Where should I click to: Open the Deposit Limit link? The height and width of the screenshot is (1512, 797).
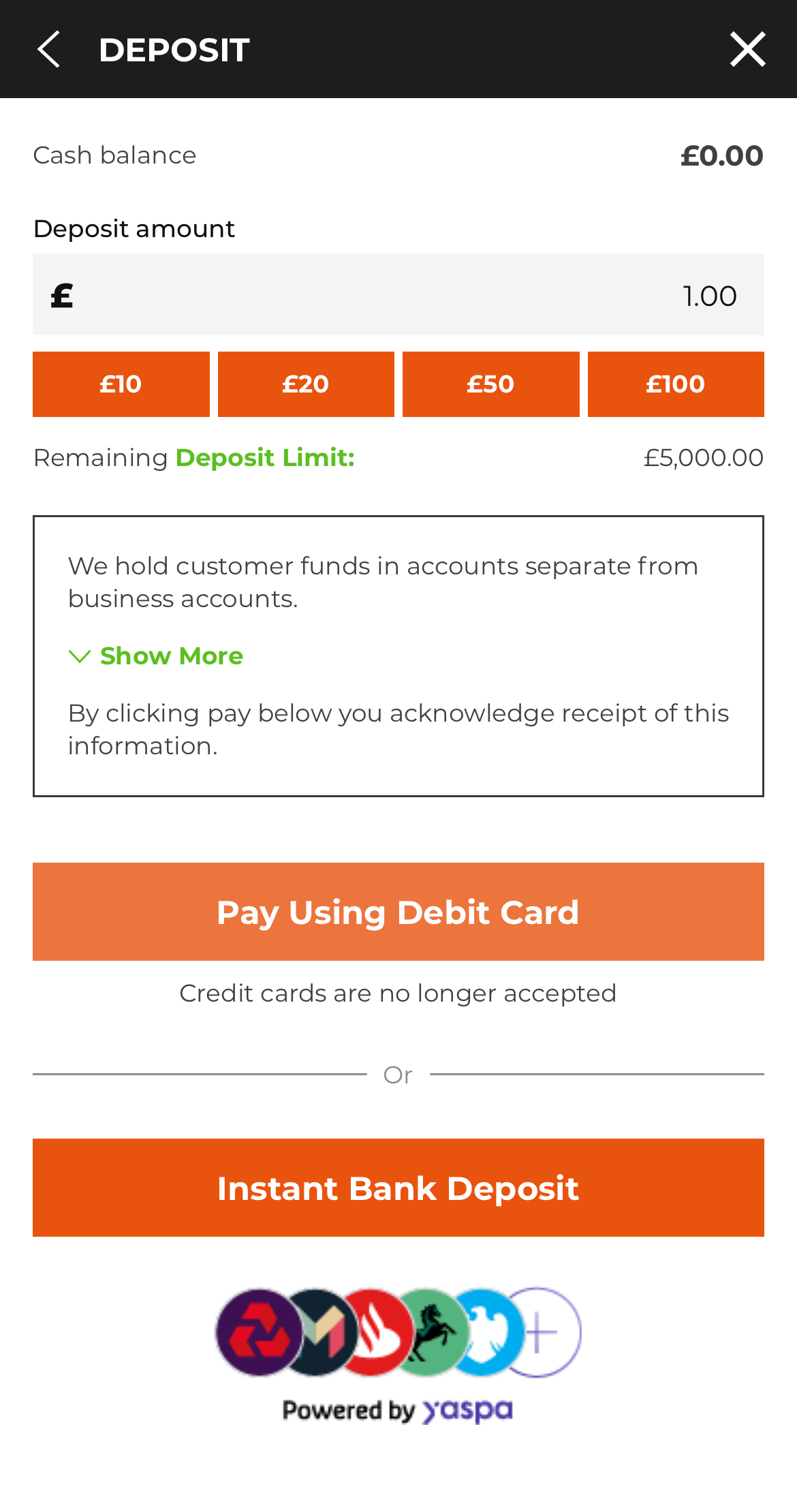[265, 458]
